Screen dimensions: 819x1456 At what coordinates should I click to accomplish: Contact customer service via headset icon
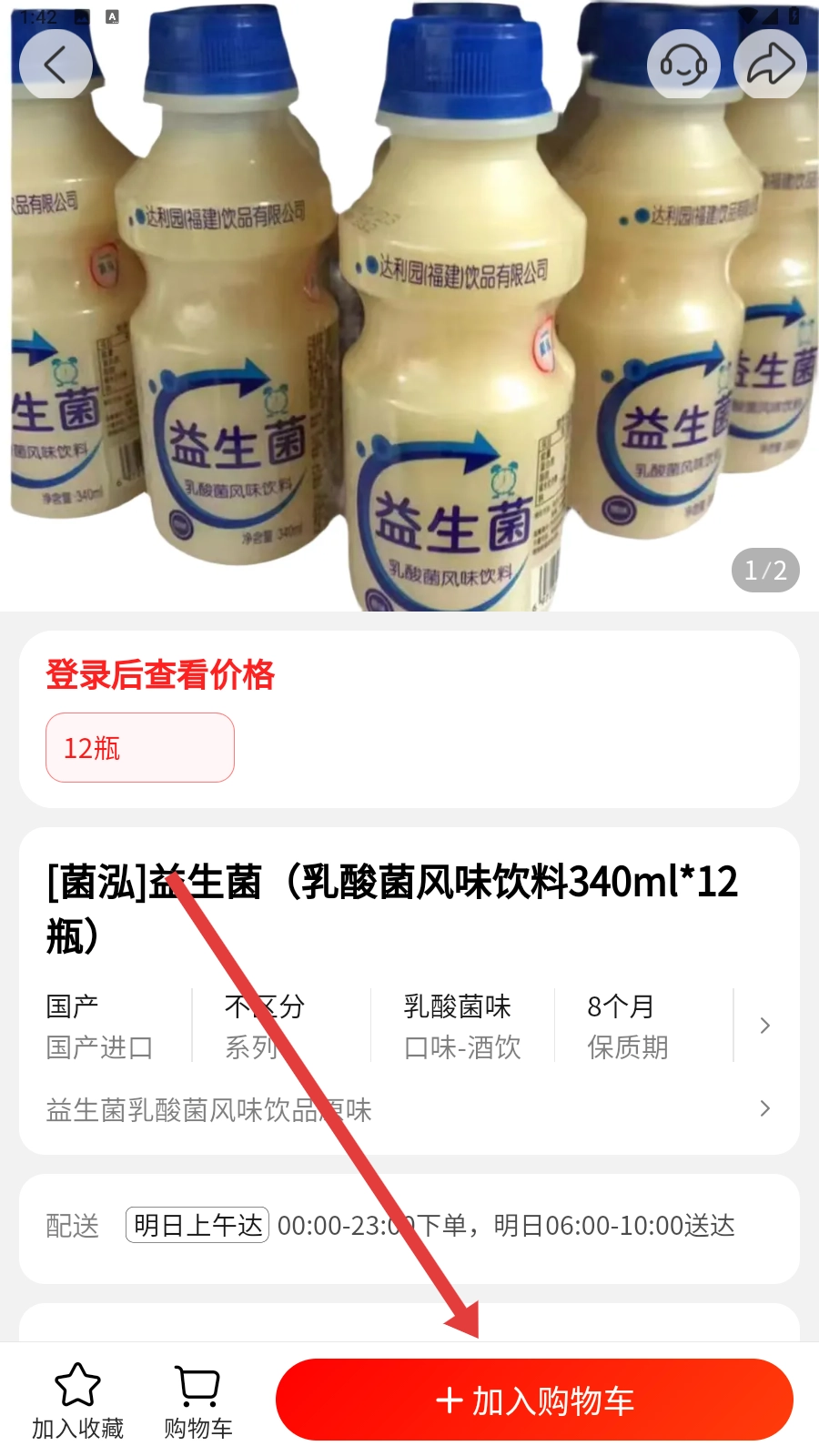(x=683, y=65)
